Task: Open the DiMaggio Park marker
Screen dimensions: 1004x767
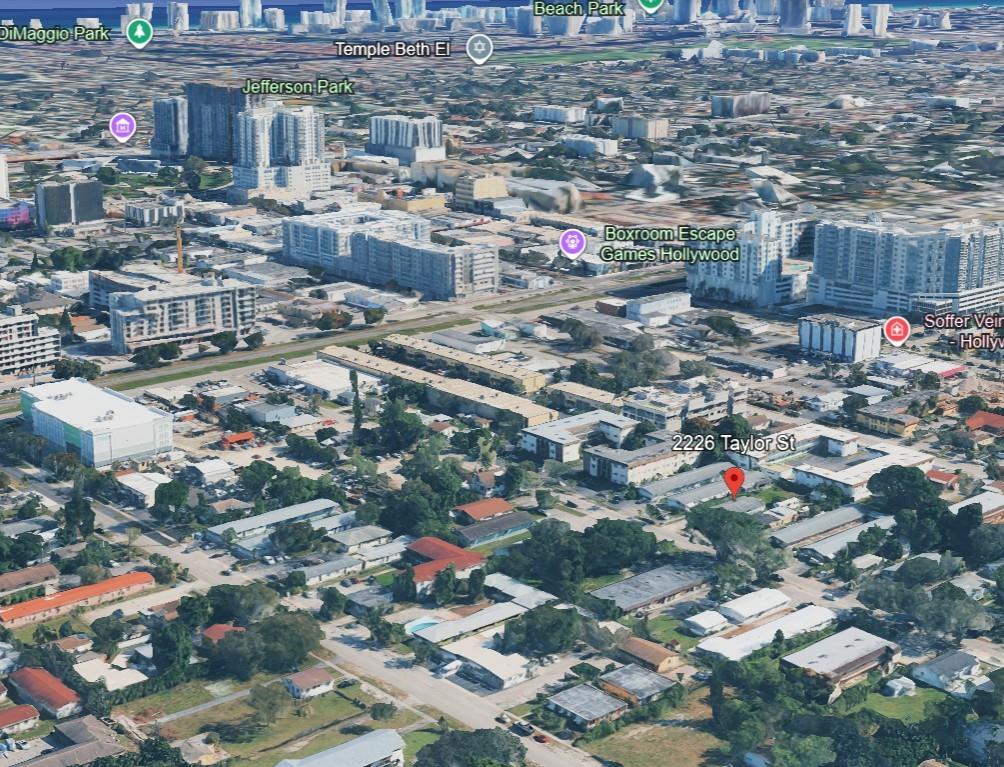Action: point(140,32)
